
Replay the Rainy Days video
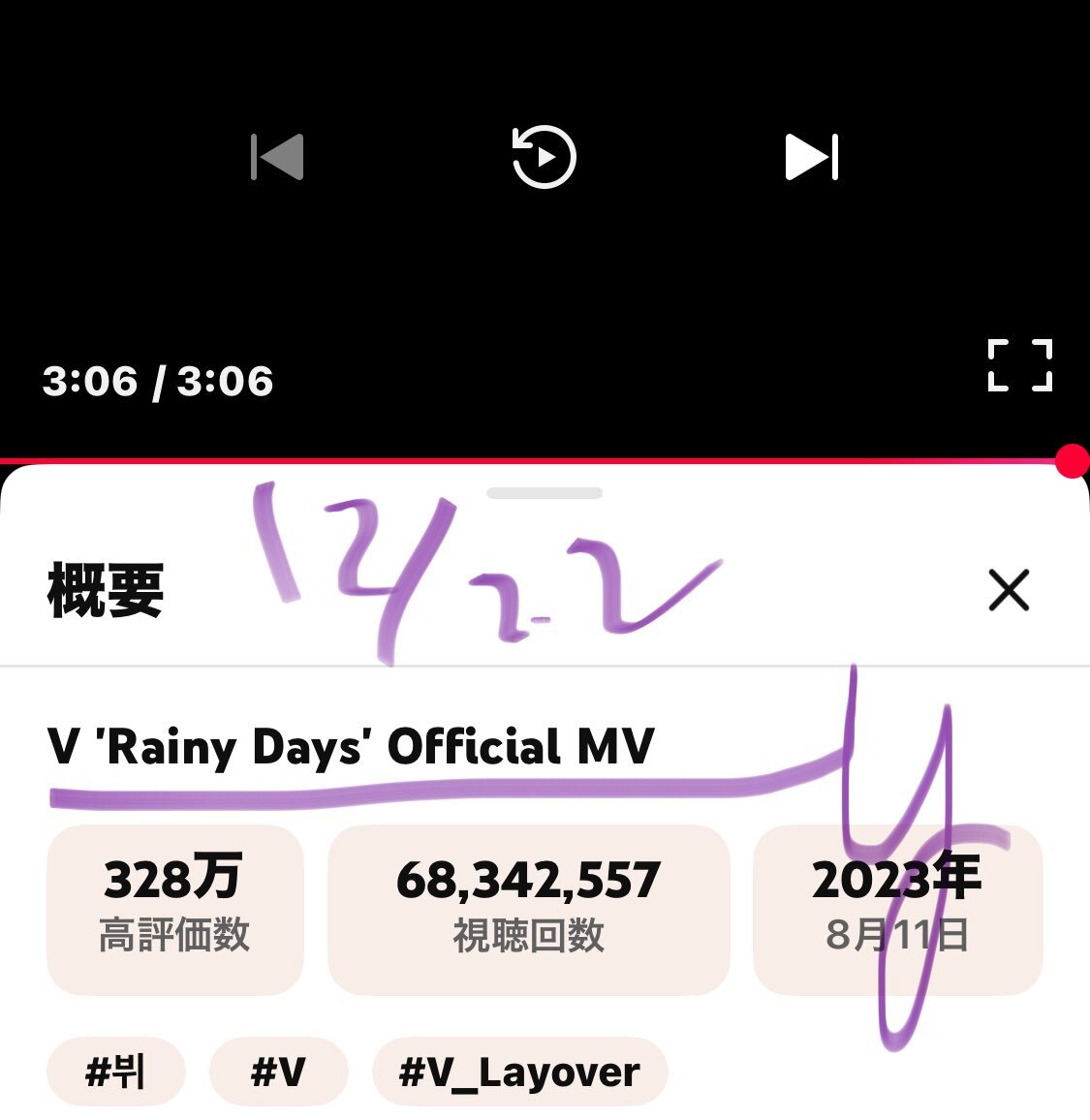(544, 157)
